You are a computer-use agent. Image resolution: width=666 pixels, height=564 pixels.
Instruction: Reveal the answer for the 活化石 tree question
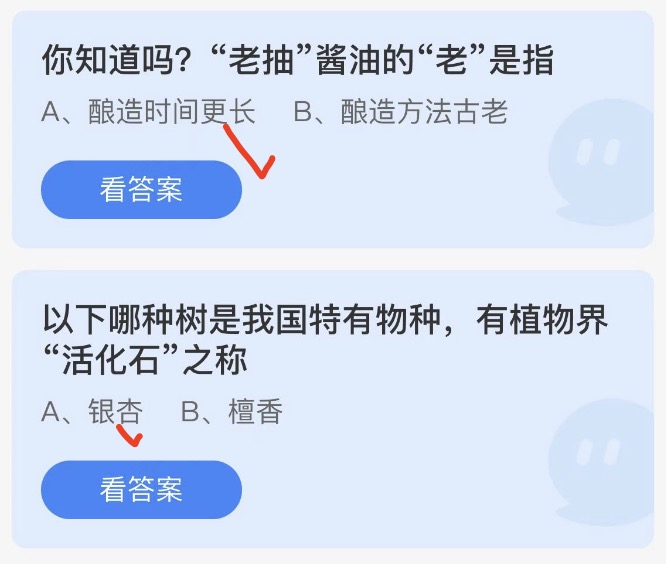pos(141,490)
